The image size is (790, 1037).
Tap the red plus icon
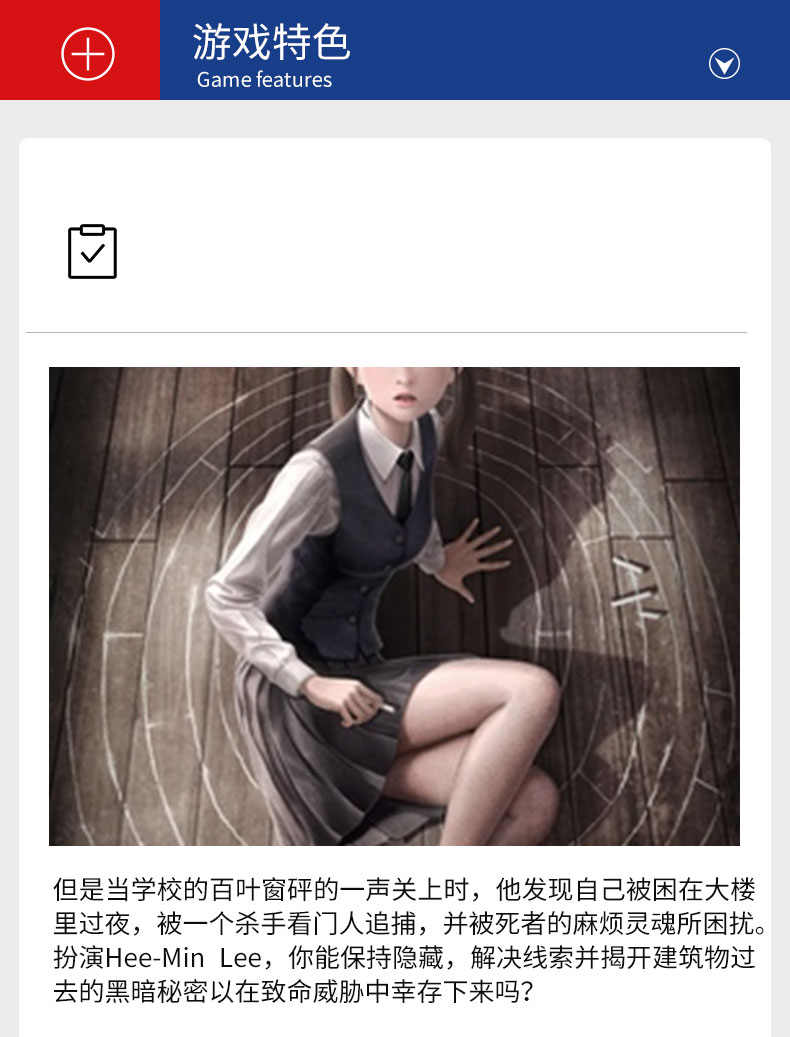[88, 53]
